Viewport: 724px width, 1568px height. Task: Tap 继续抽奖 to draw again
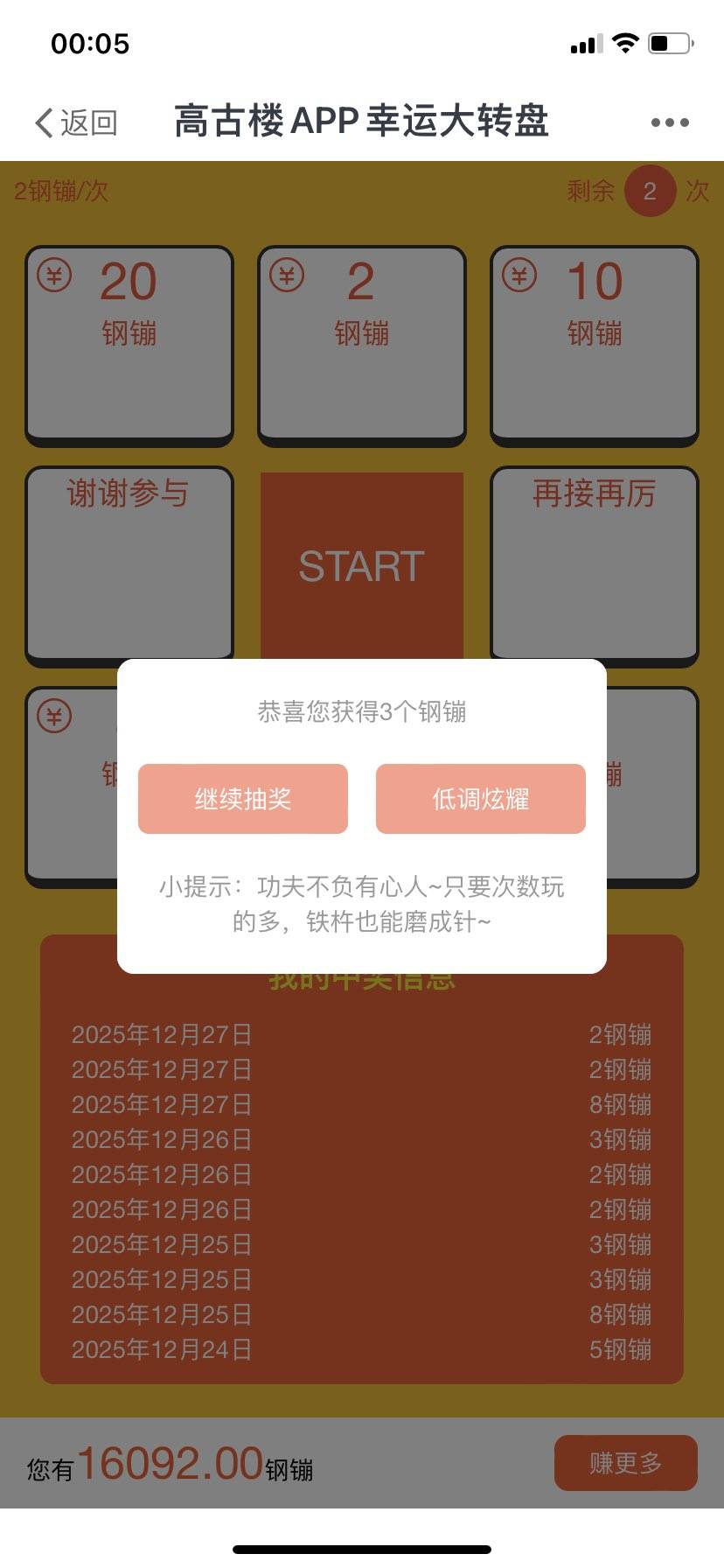243,798
